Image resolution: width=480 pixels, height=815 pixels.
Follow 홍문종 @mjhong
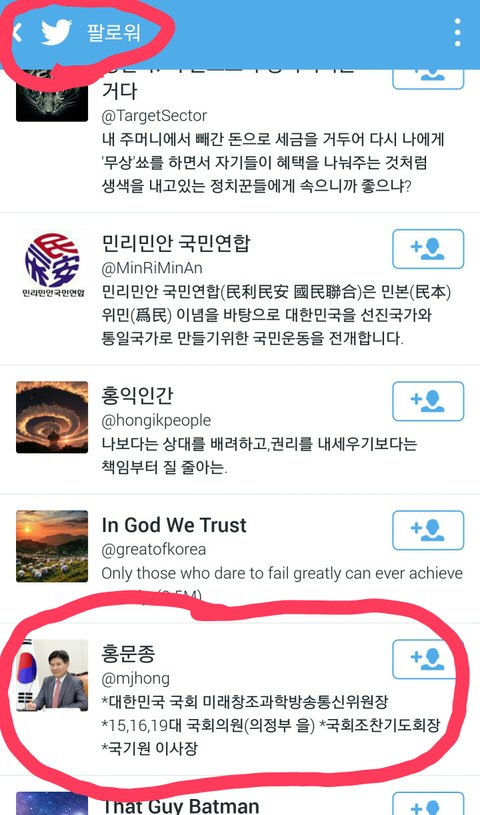pos(428,659)
